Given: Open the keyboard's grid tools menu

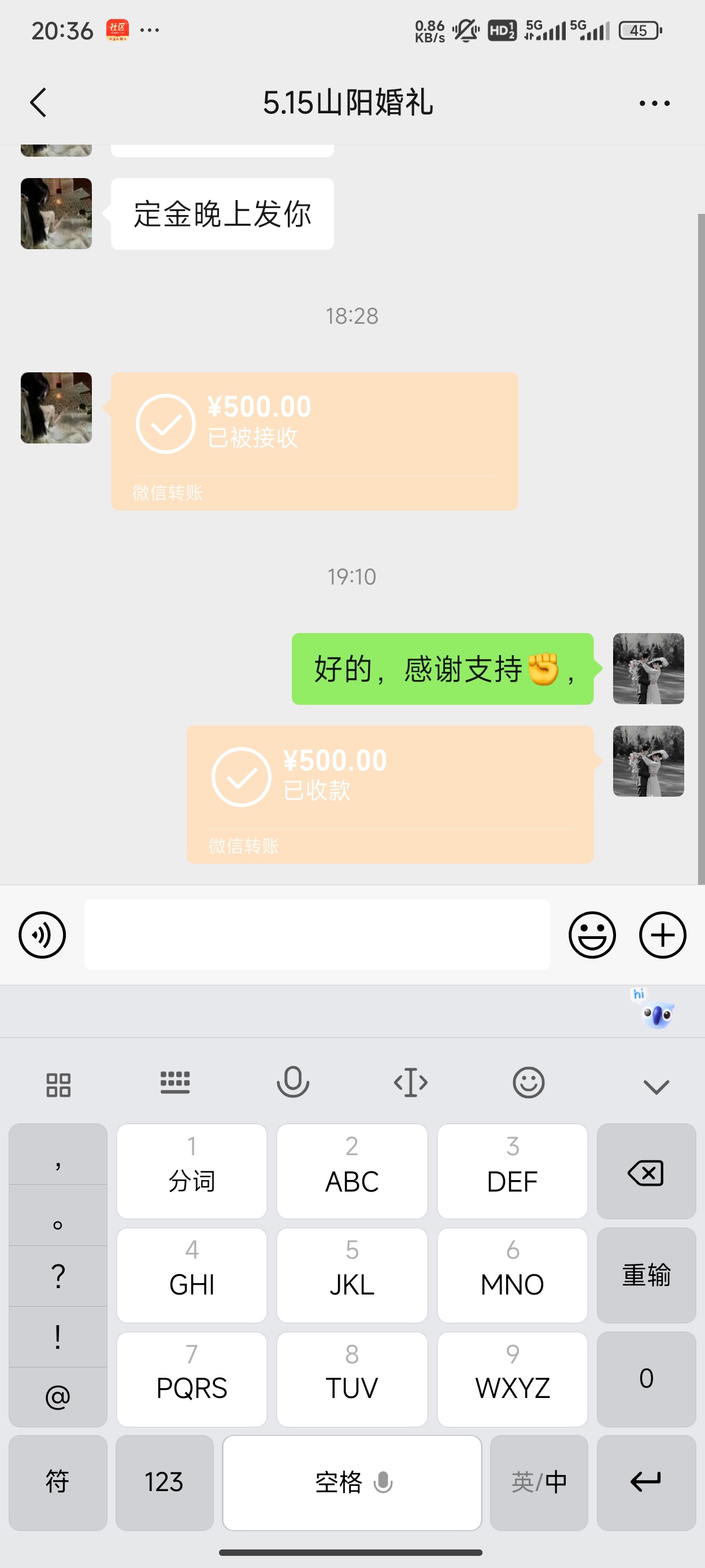Looking at the screenshot, I should click(x=58, y=1084).
